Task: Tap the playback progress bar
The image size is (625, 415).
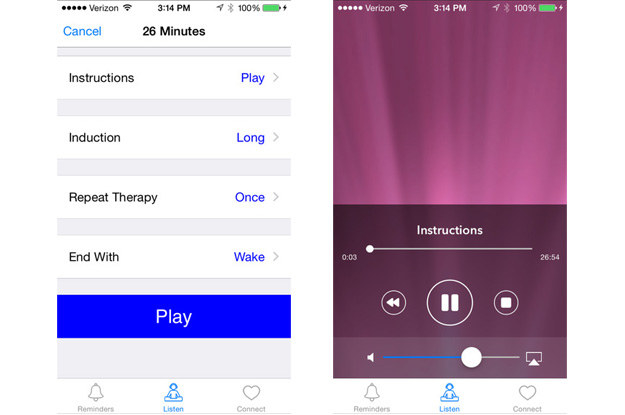Action: coord(450,248)
